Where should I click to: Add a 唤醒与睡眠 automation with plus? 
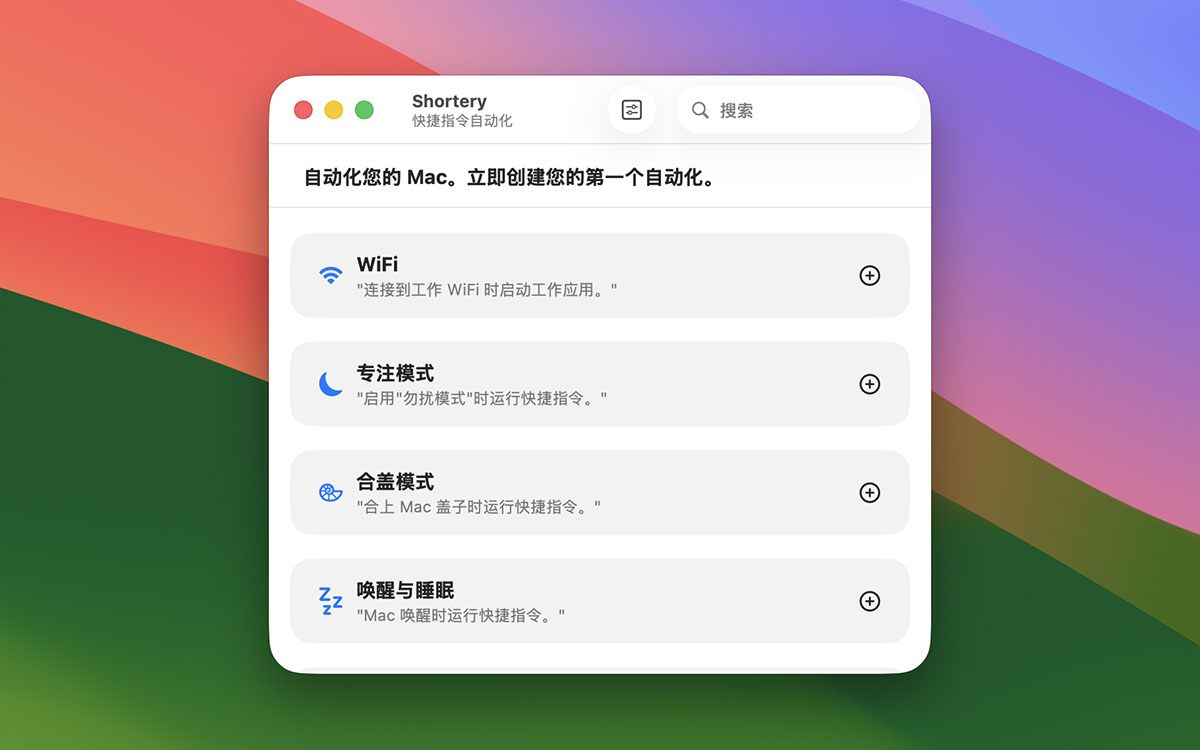point(870,601)
